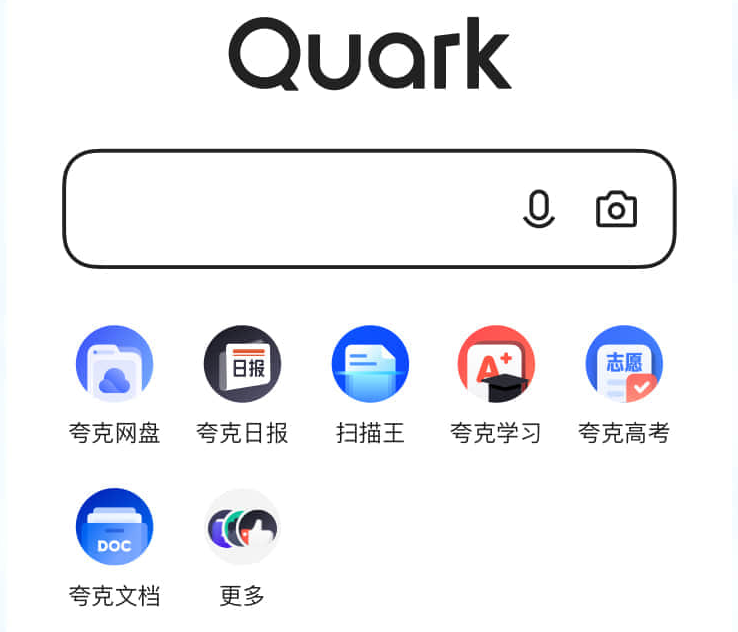Start voice search with the microphone
Screen dimensions: 738x632
(539, 209)
